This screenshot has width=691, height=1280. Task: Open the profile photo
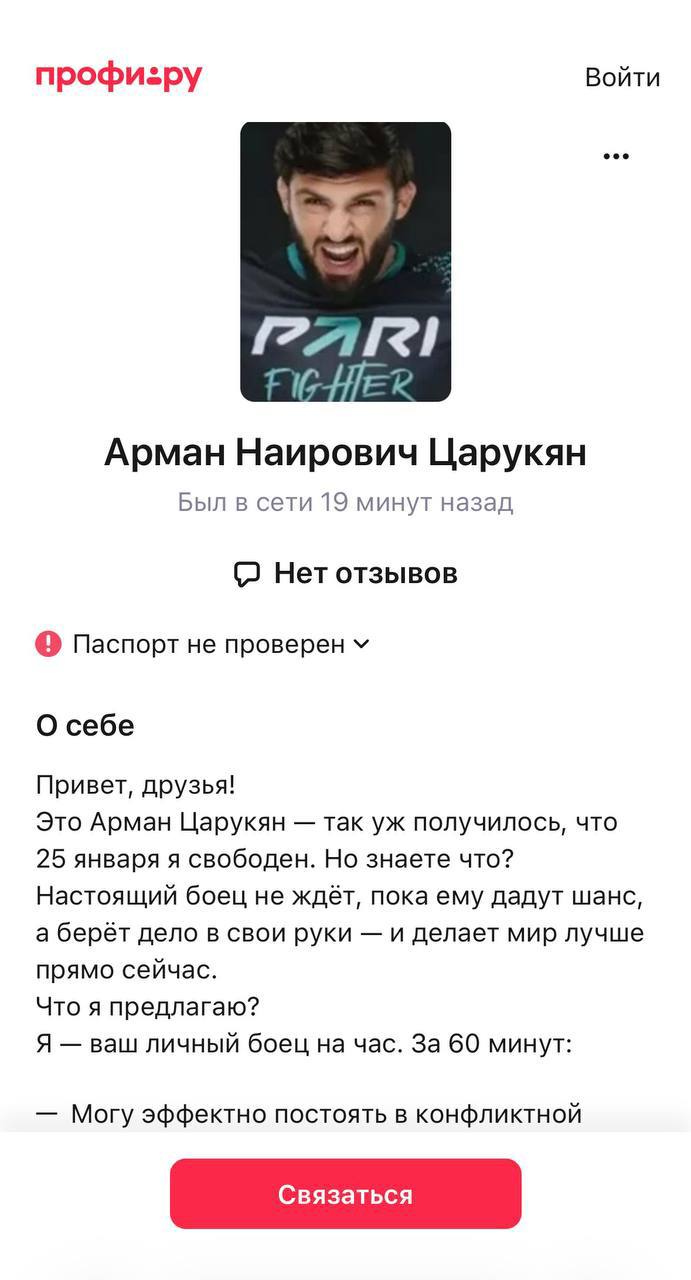click(x=345, y=262)
